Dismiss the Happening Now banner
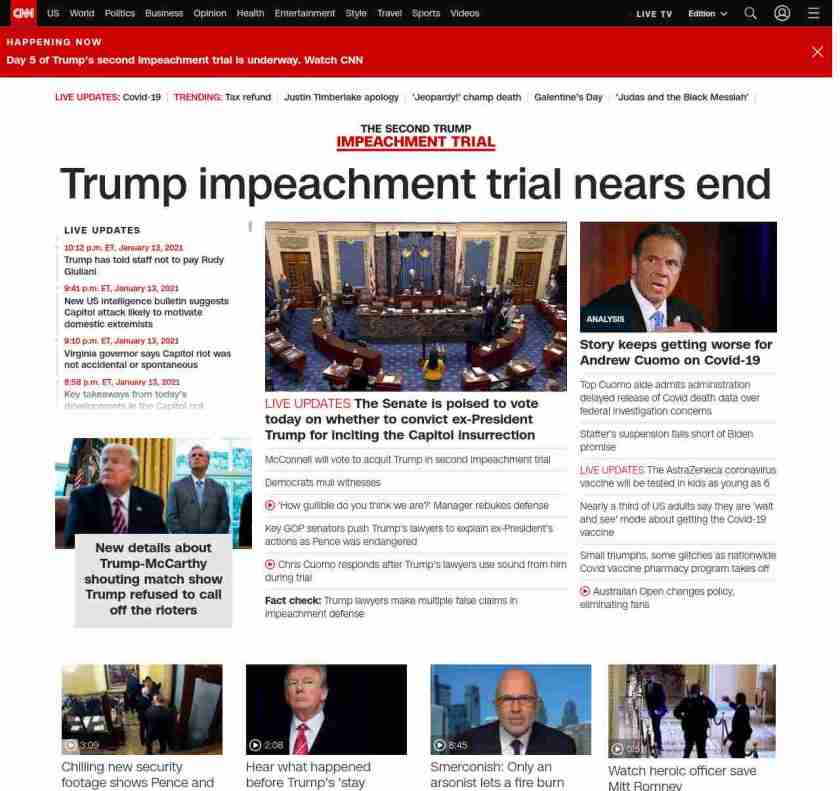 click(x=817, y=52)
